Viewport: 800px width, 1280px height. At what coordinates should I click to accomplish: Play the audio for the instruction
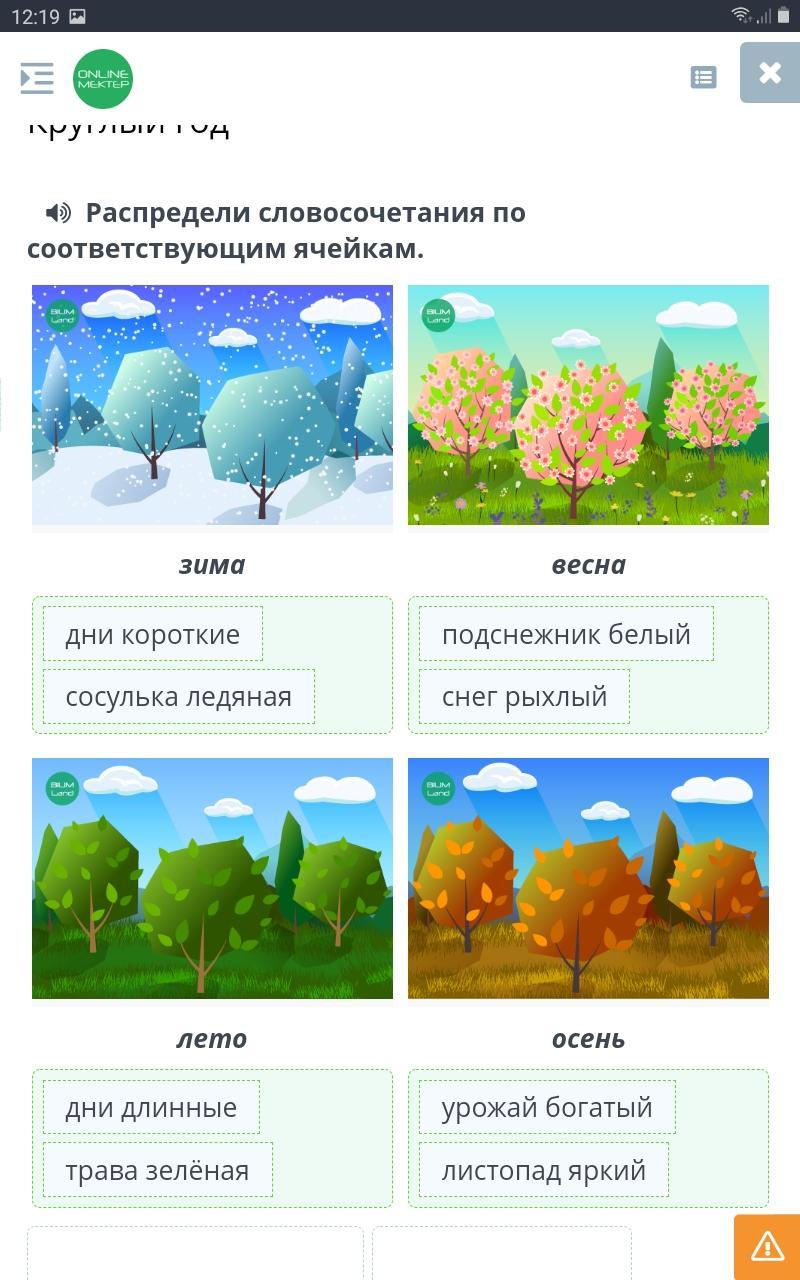[58, 213]
